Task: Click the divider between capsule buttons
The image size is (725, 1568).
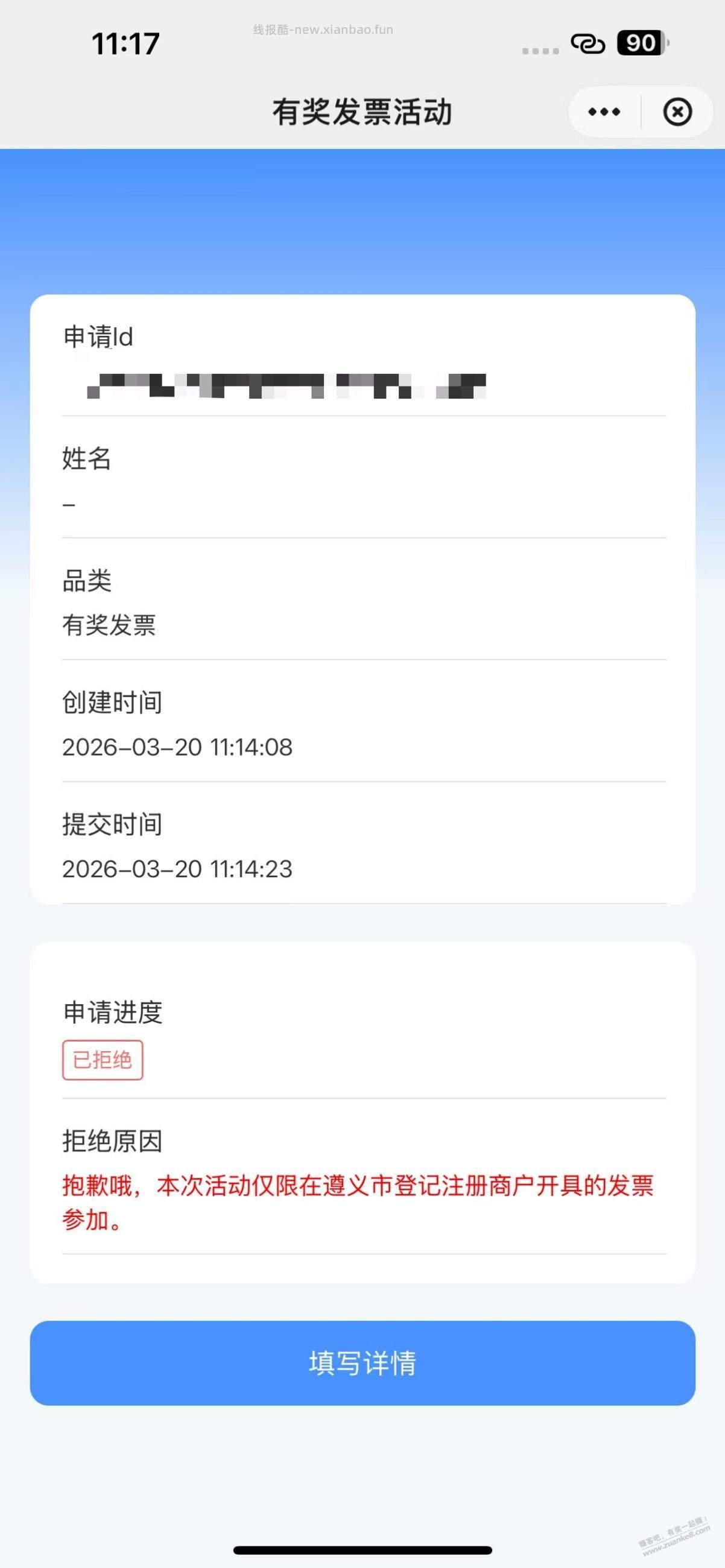Action: coord(641,112)
